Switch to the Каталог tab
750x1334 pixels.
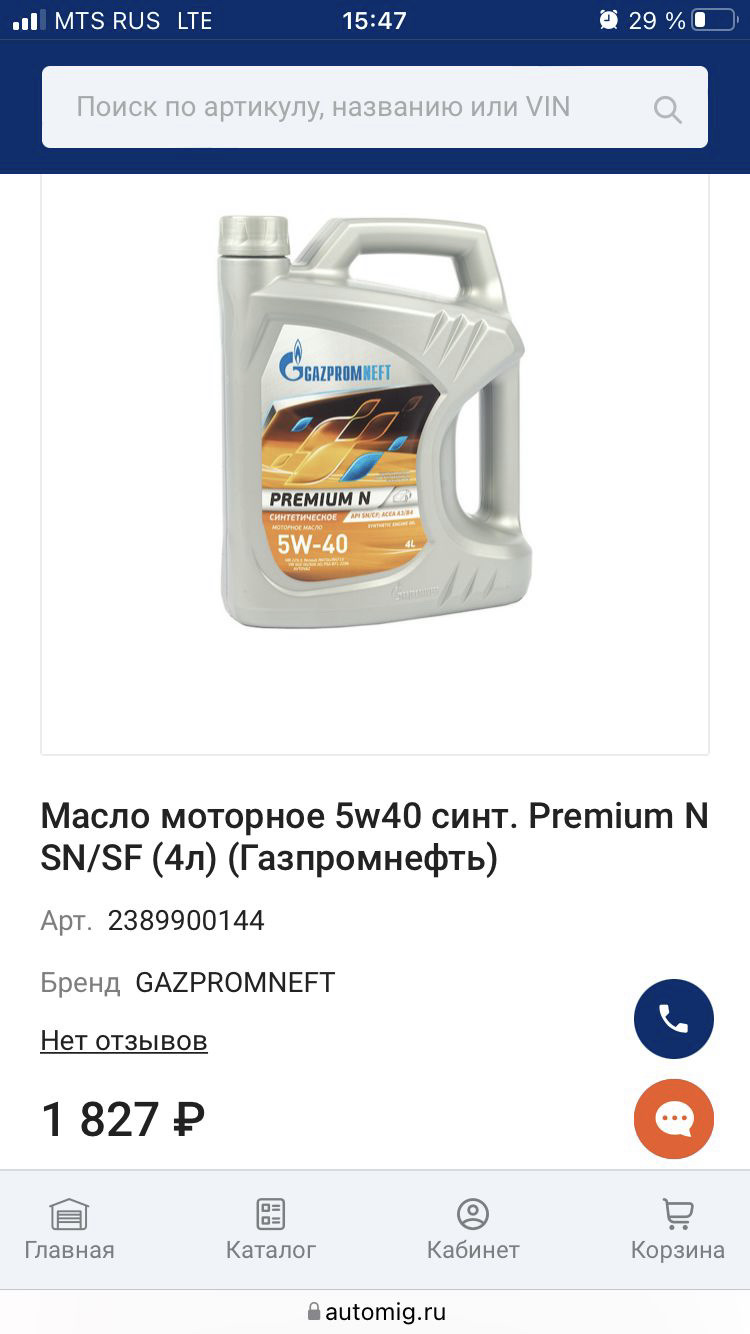click(271, 1230)
